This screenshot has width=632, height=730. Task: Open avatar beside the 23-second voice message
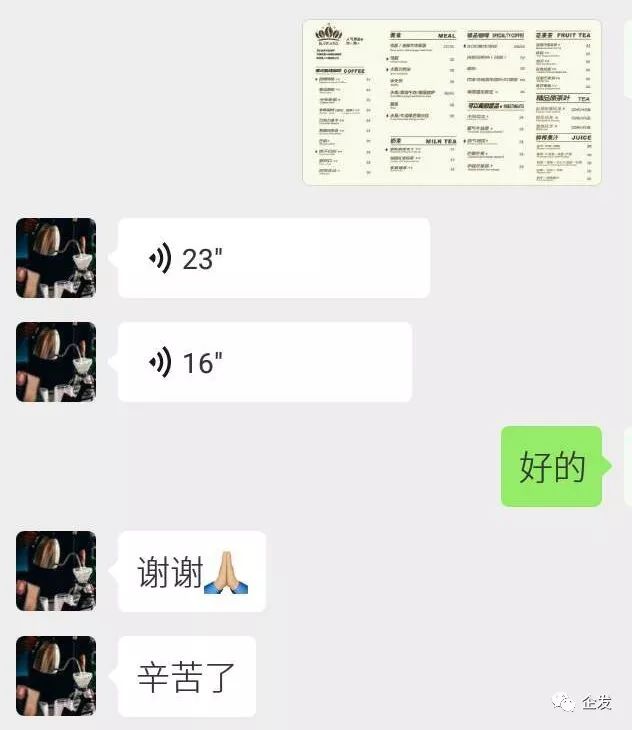(x=56, y=258)
